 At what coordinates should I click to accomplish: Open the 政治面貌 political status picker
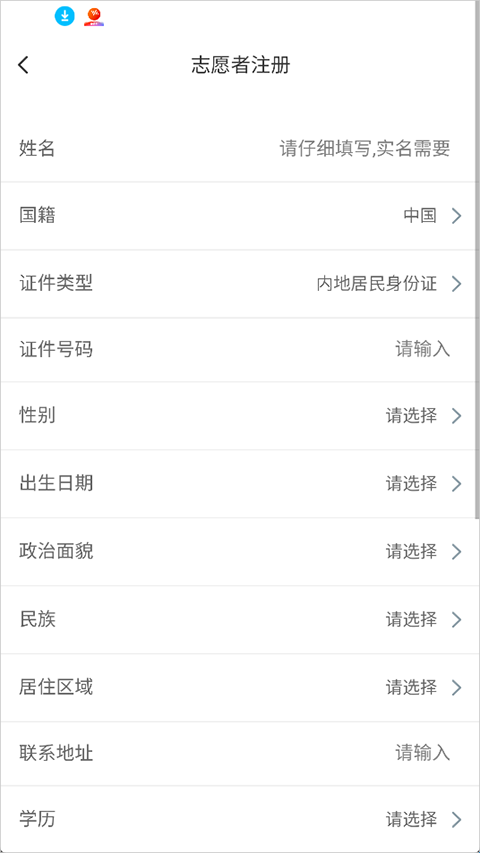pos(239,552)
